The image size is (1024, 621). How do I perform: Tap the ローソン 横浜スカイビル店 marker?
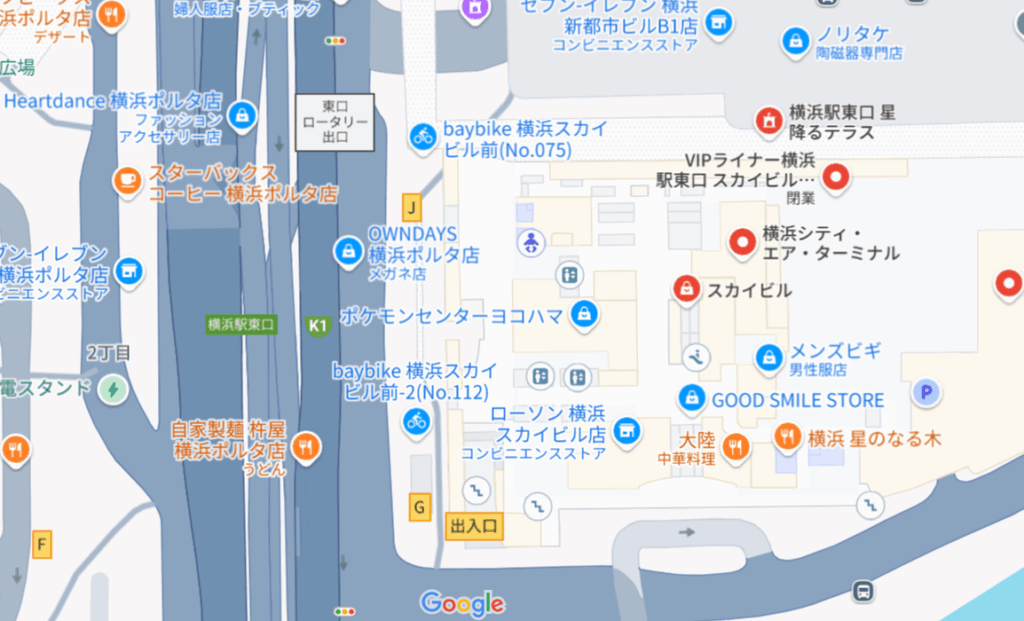pyautogui.click(x=626, y=430)
